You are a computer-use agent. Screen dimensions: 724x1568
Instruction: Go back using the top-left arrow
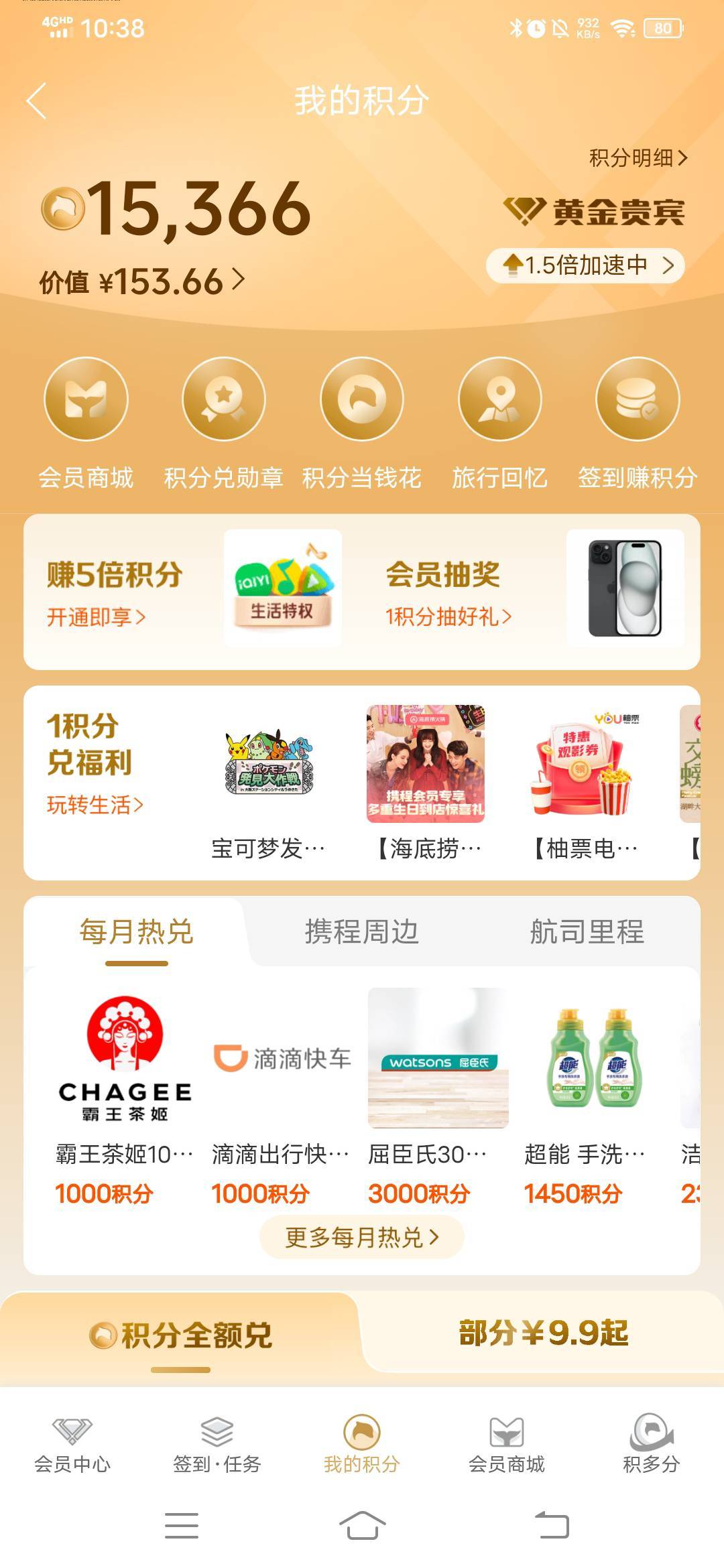click(38, 101)
